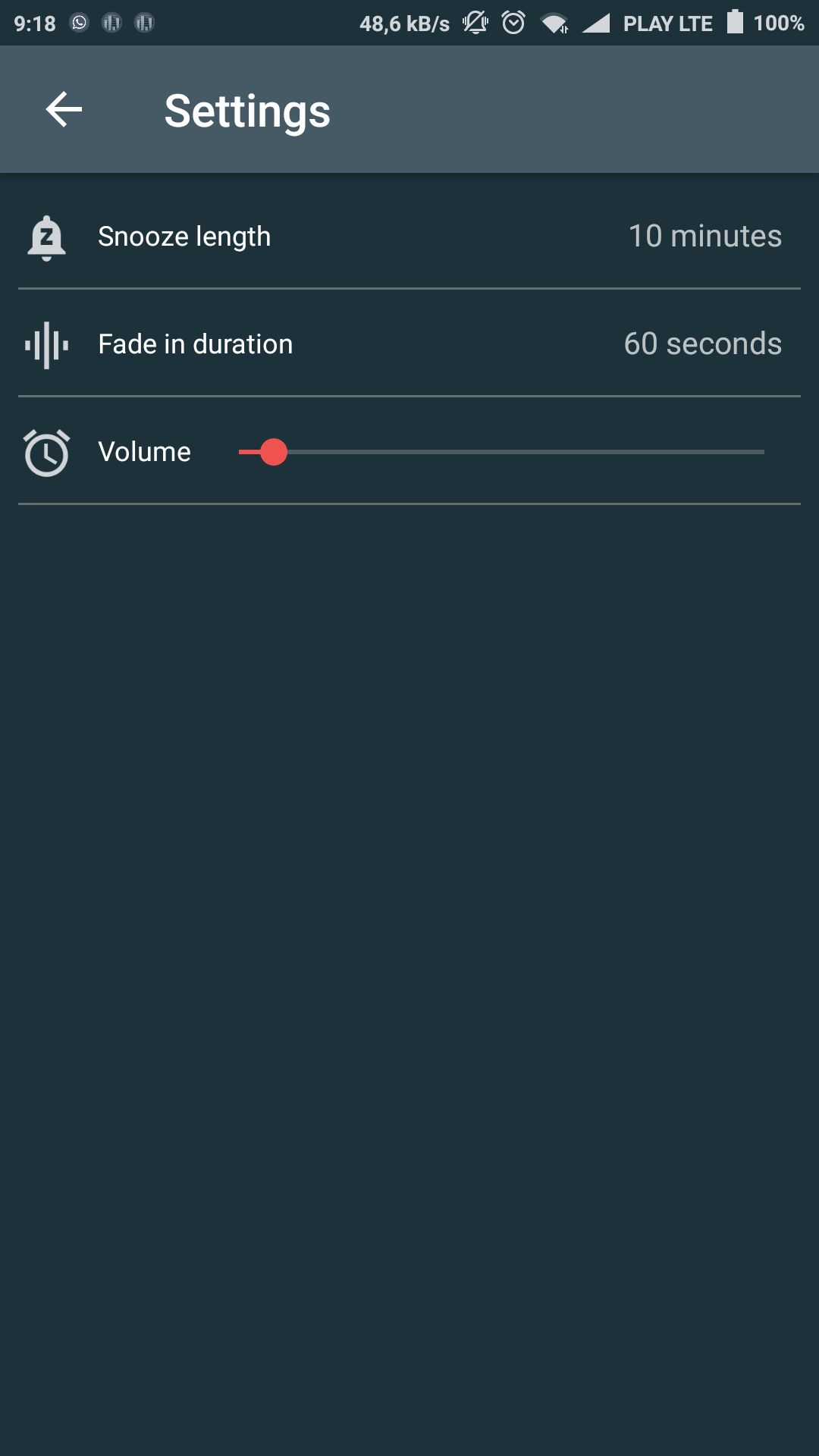The width and height of the screenshot is (819, 1456).
Task: Go back from Settings
Action: pyautogui.click(x=64, y=110)
